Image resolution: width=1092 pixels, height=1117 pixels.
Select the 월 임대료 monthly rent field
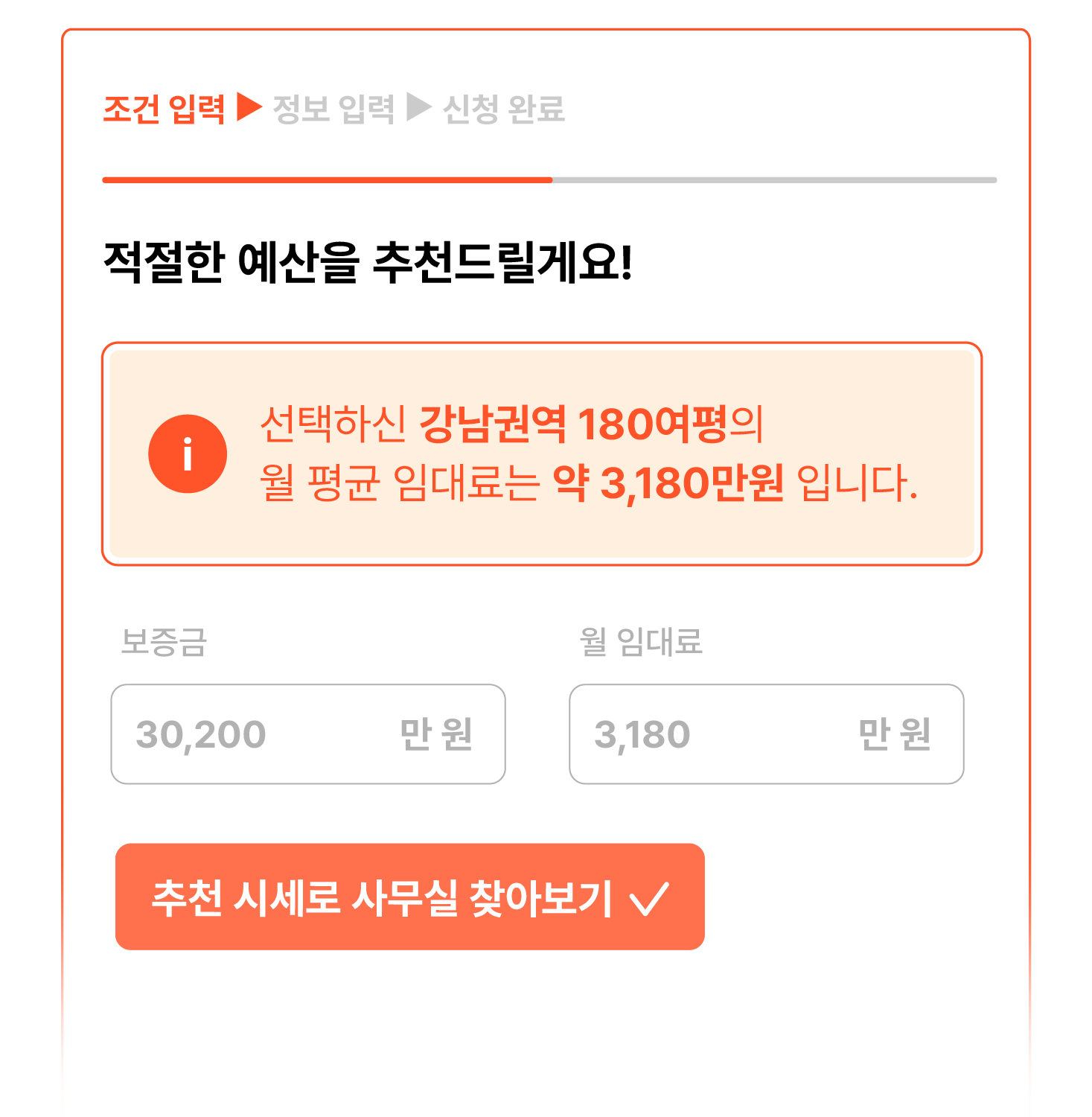[766, 733]
